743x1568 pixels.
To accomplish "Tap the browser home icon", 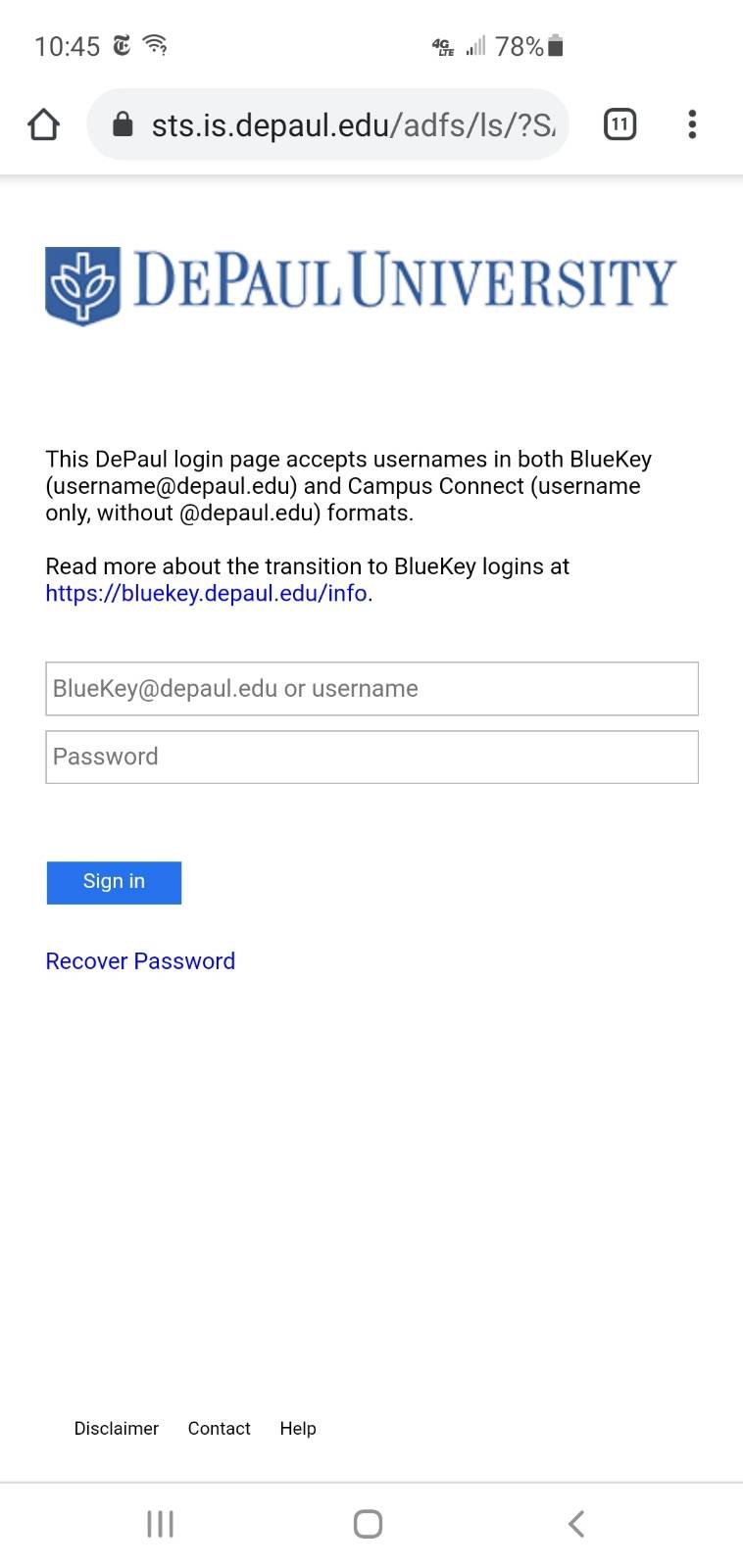I will pos(44,124).
